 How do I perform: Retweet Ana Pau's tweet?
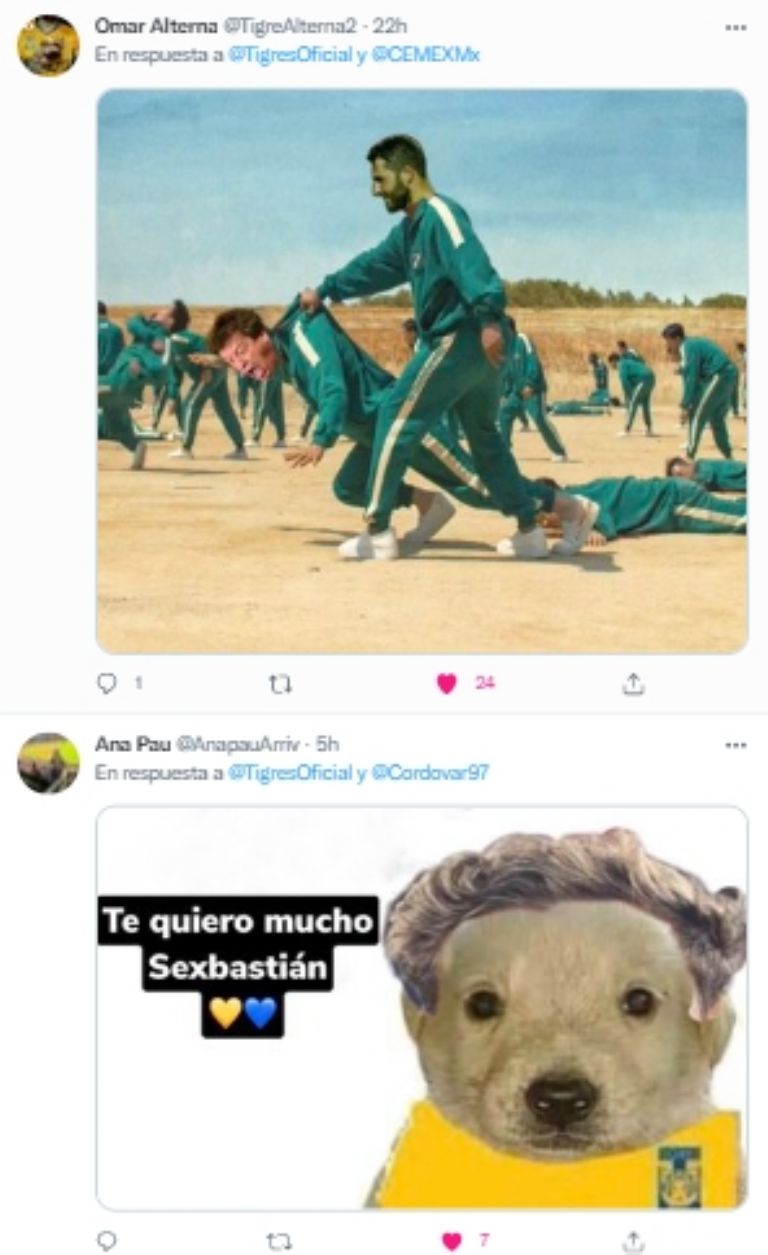[x=281, y=1241]
